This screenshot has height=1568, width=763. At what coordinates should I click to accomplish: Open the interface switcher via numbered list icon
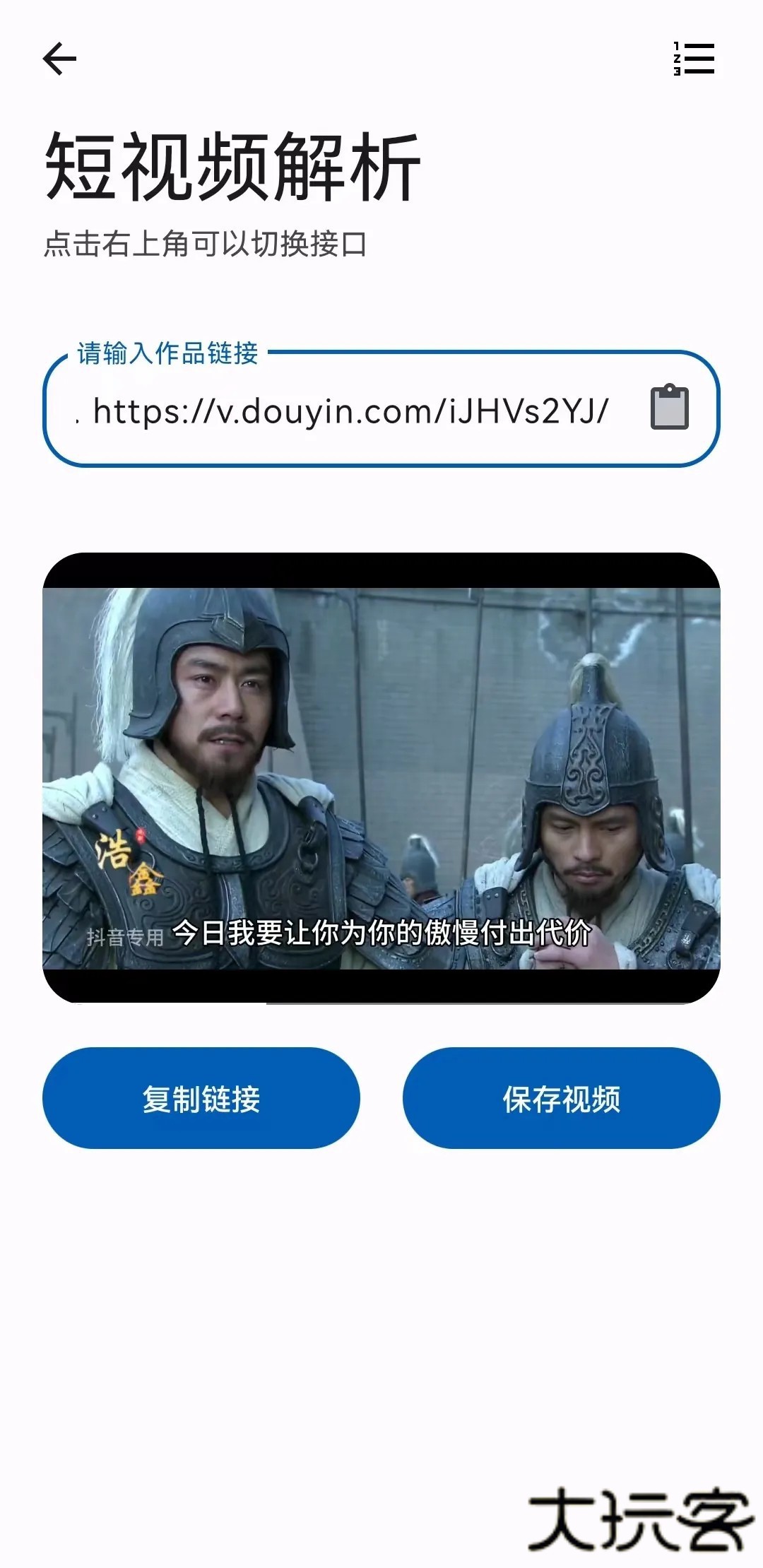point(693,59)
